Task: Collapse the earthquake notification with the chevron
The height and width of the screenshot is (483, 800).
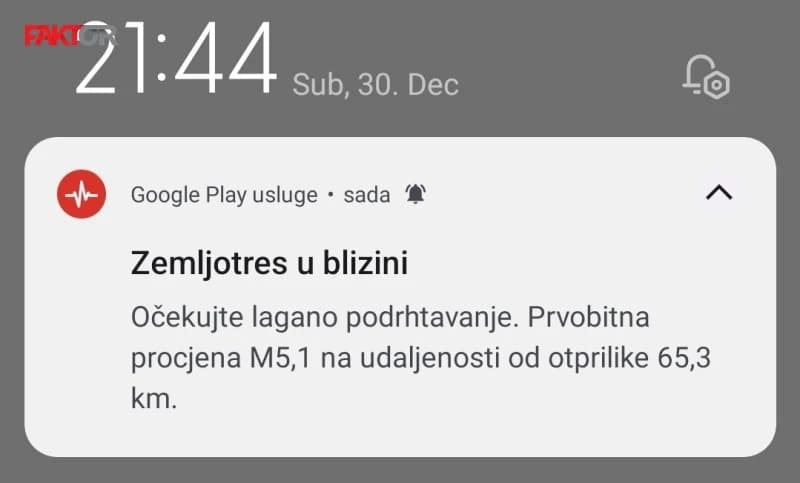Action: click(x=719, y=194)
